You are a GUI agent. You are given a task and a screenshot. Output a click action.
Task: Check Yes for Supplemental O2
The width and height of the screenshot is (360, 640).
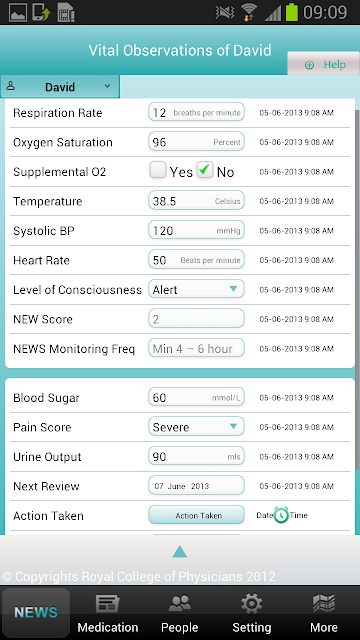point(158,170)
